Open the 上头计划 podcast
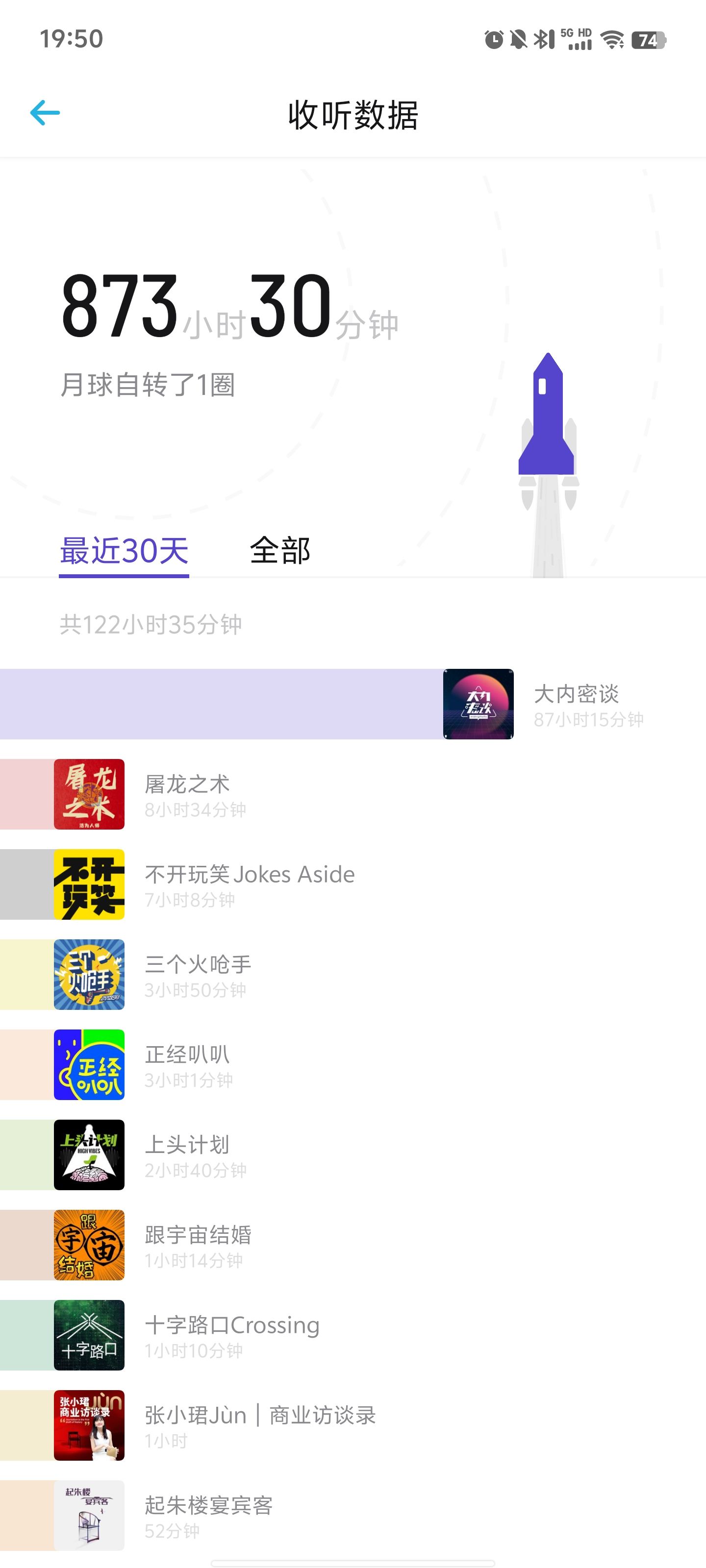This screenshot has width=706, height=1568. (187, 1155)
